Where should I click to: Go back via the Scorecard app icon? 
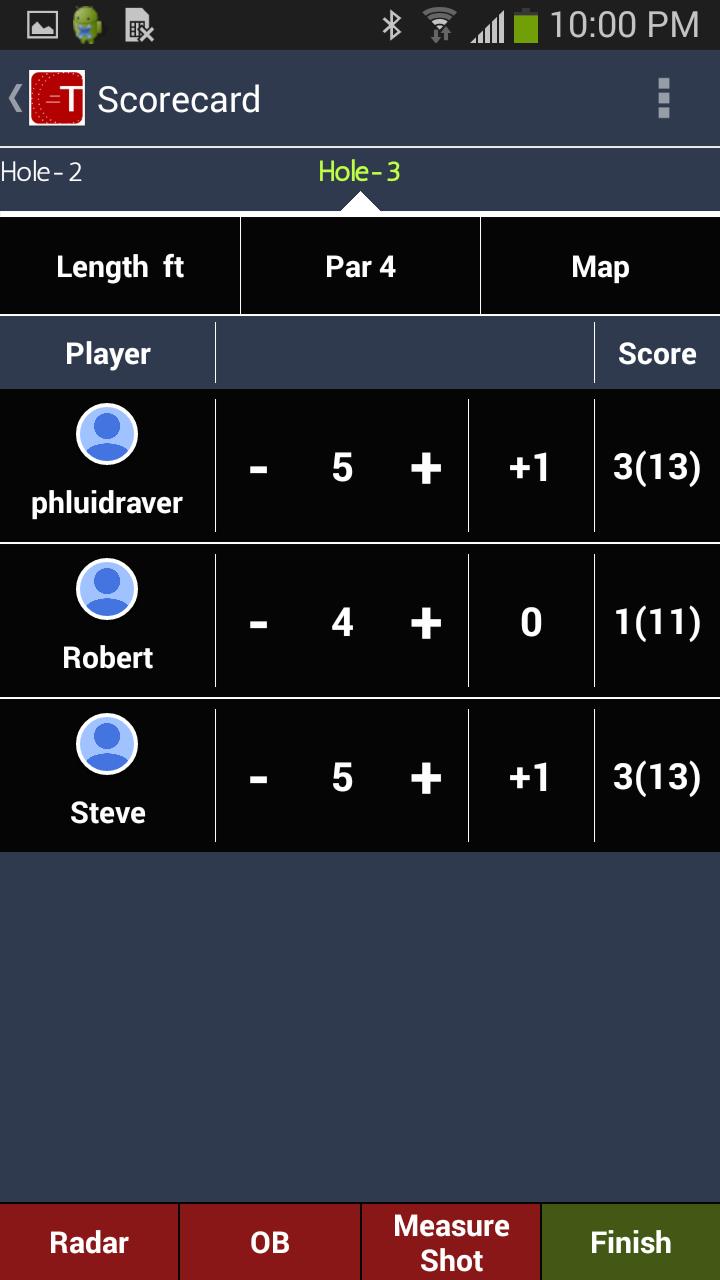[x=56, y=99]
